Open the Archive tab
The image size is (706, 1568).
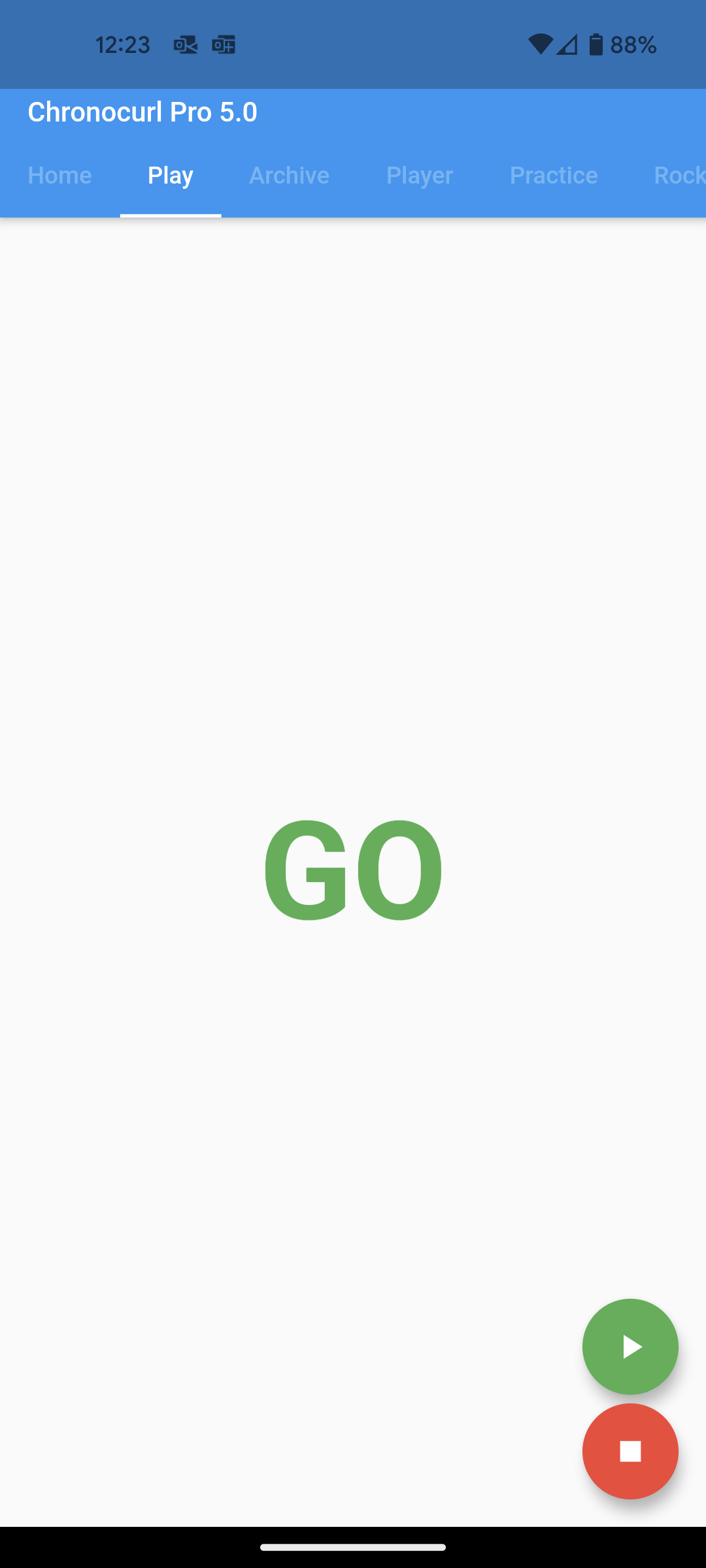289,175
